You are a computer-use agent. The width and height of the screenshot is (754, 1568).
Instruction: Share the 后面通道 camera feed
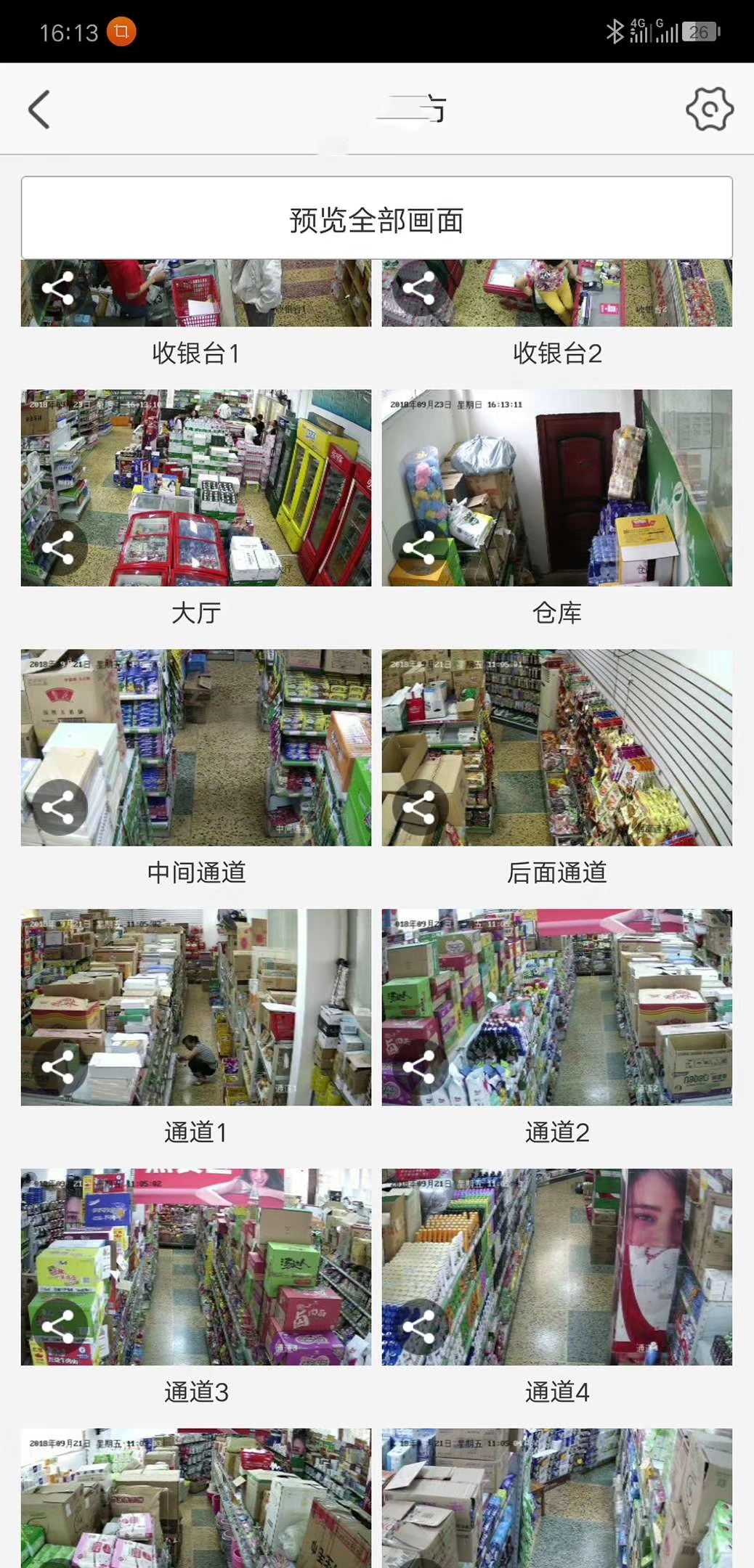tap(420, 808)
